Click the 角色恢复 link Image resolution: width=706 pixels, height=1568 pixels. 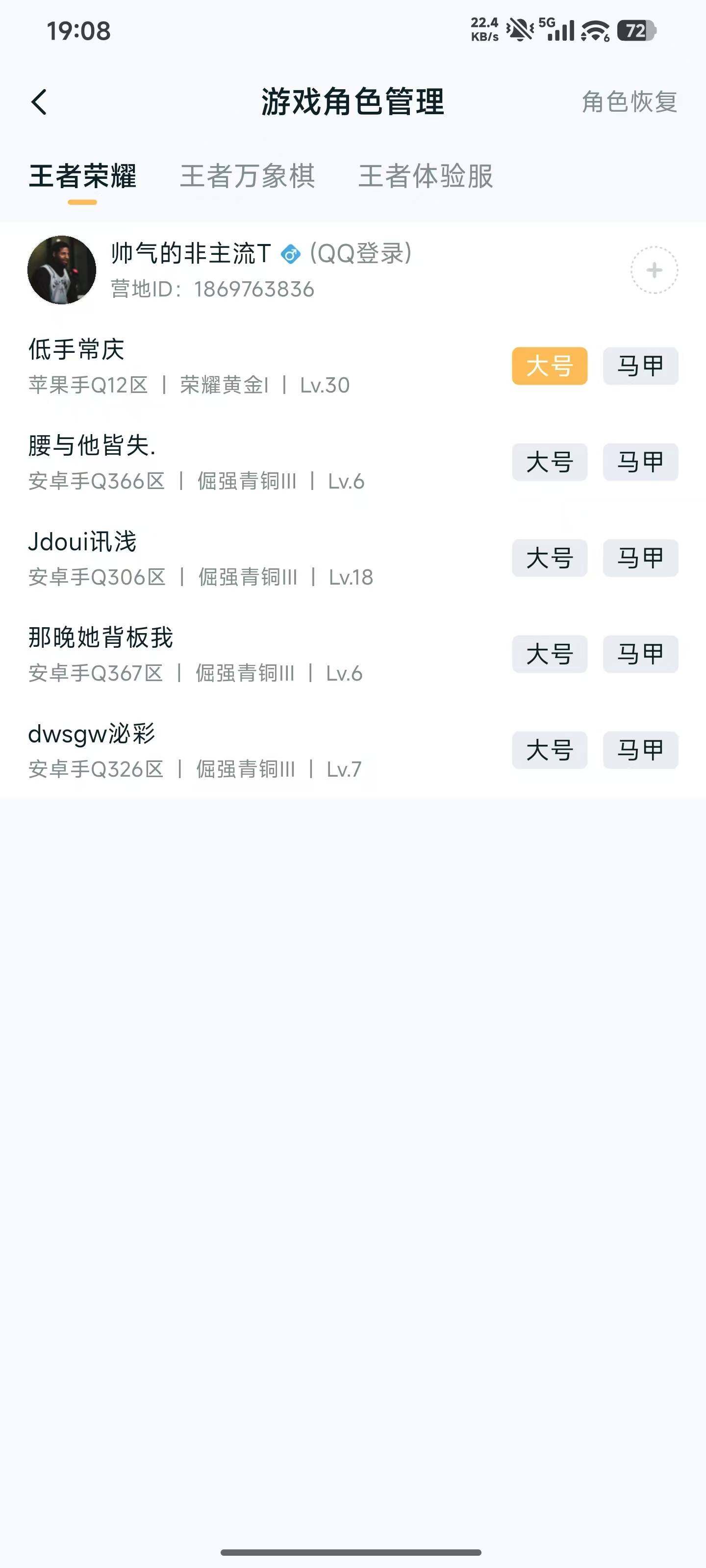(629, 103)
